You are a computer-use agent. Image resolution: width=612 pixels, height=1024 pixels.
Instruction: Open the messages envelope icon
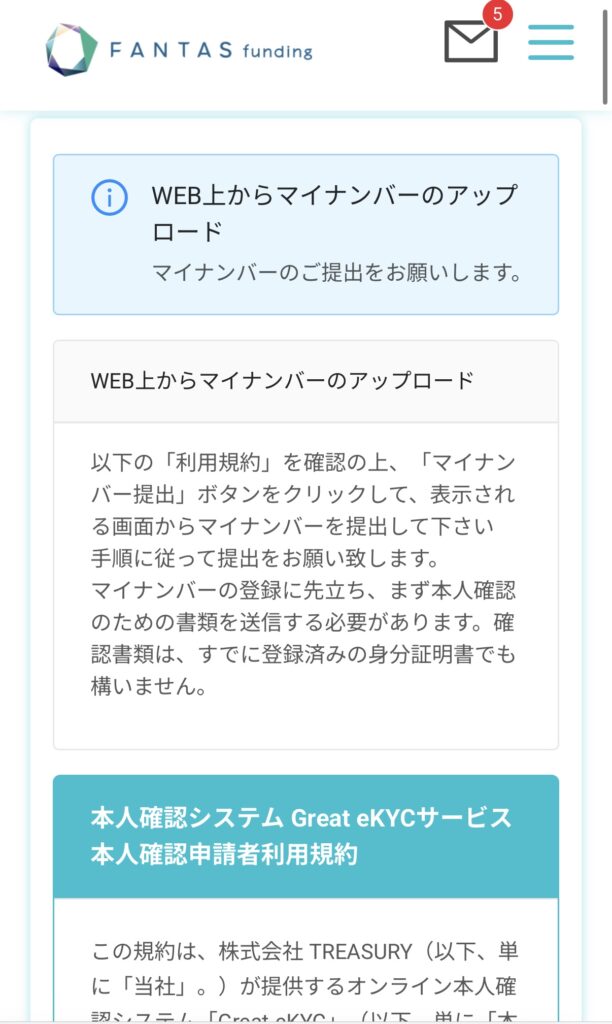click(471, 42)
